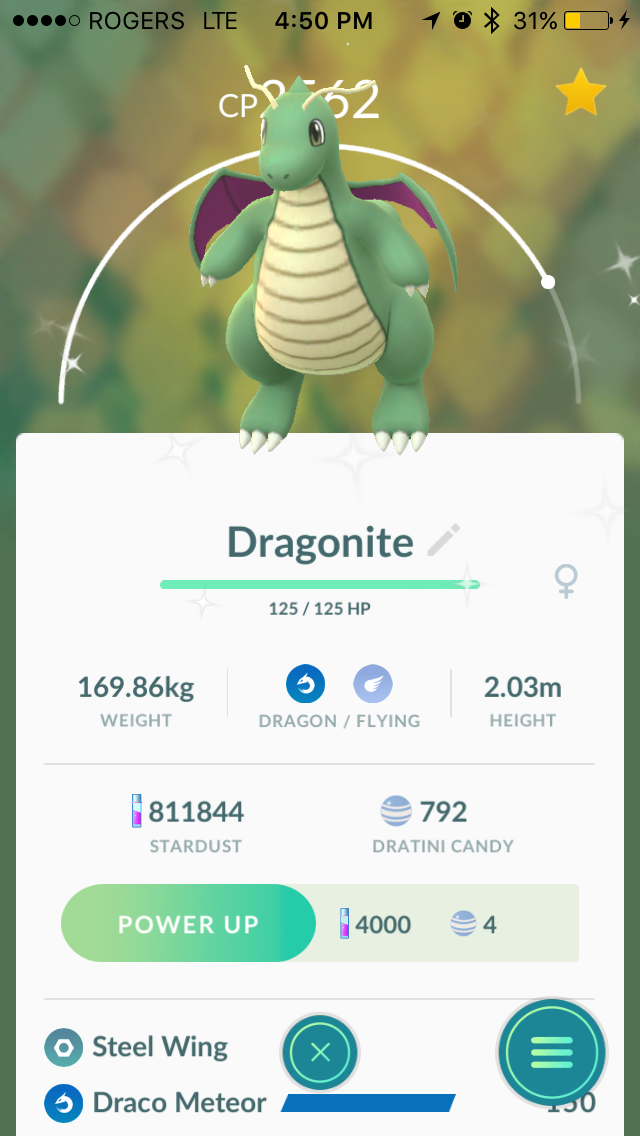This screenshot has width=640, height=1136.
Task: Close the Pokémon detail screen
Action: tap(320, 1051)
